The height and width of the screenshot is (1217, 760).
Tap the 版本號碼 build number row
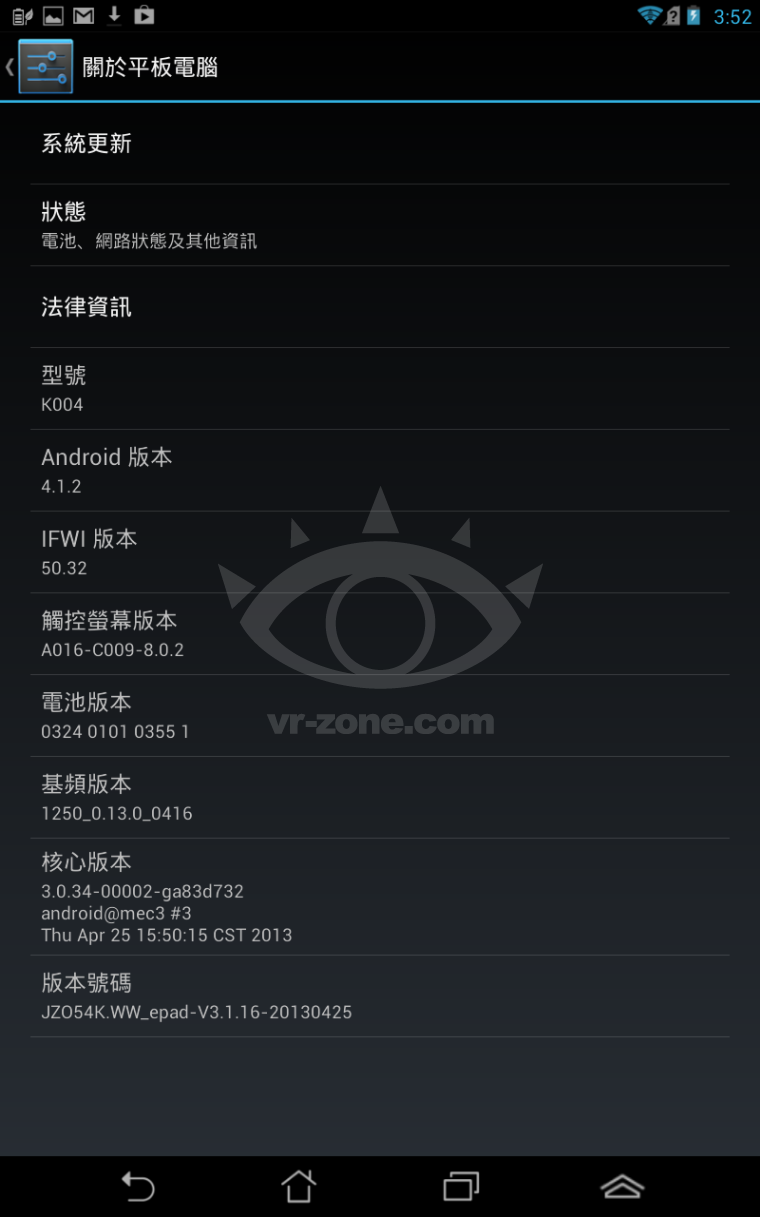[380, 996]
